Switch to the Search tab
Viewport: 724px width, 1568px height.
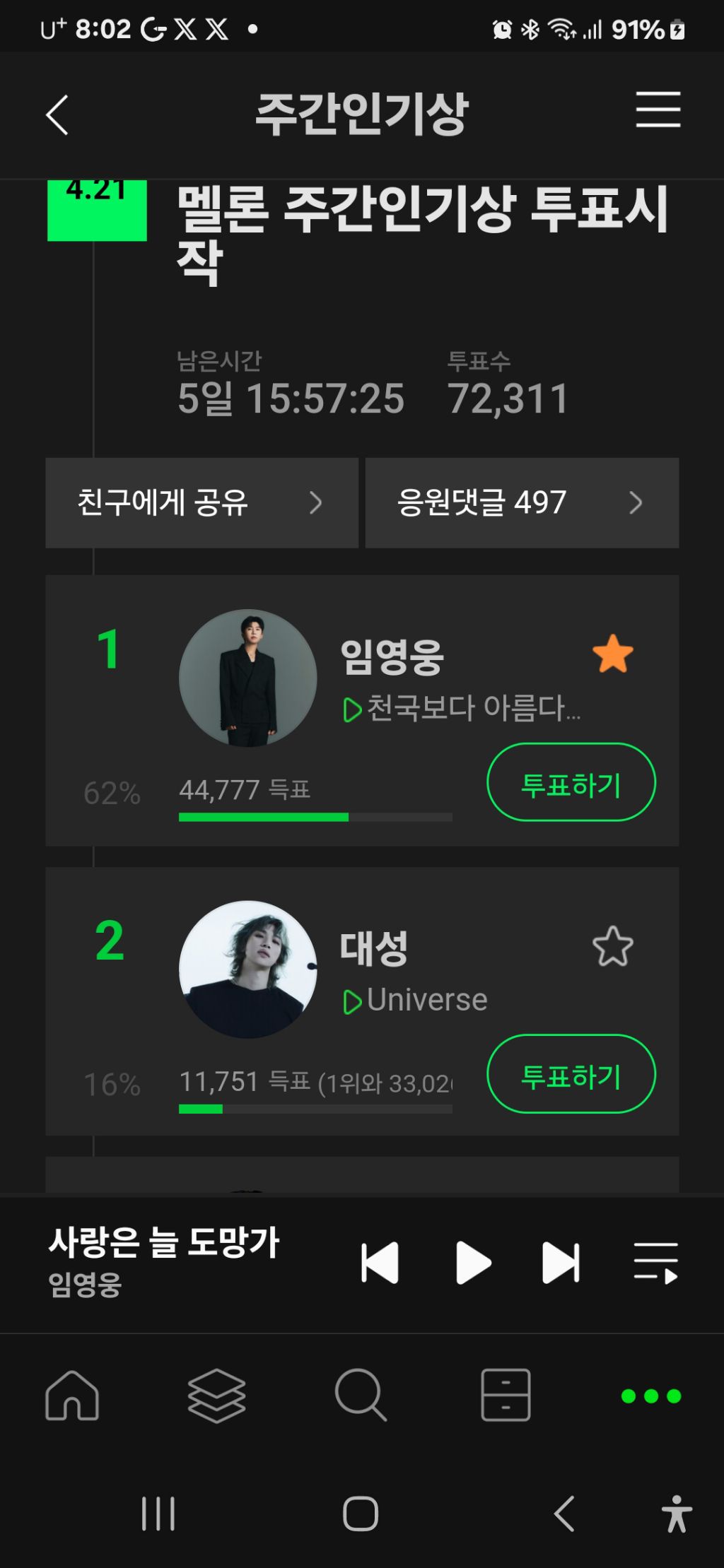tap(361, 1395)
